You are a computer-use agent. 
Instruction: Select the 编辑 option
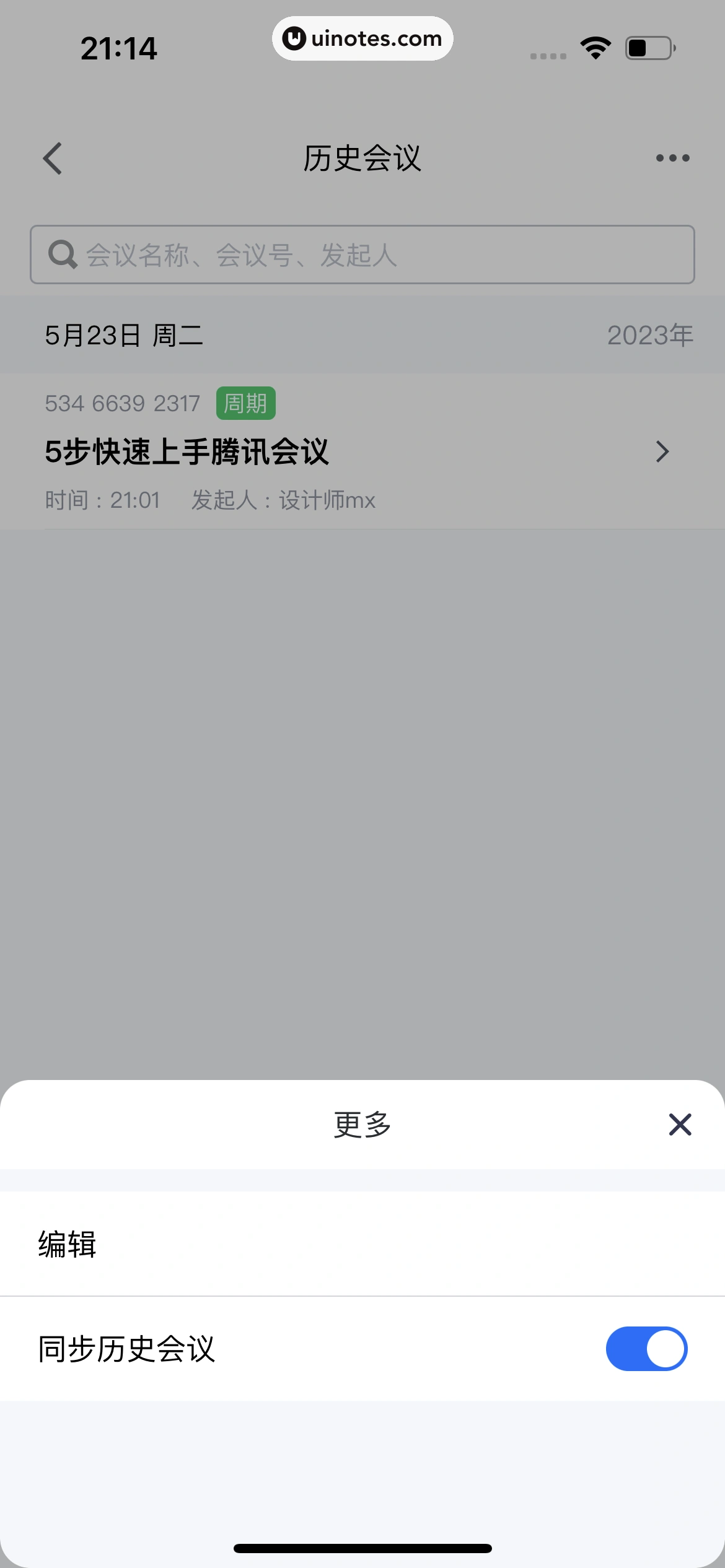[x=68, y=1244]
